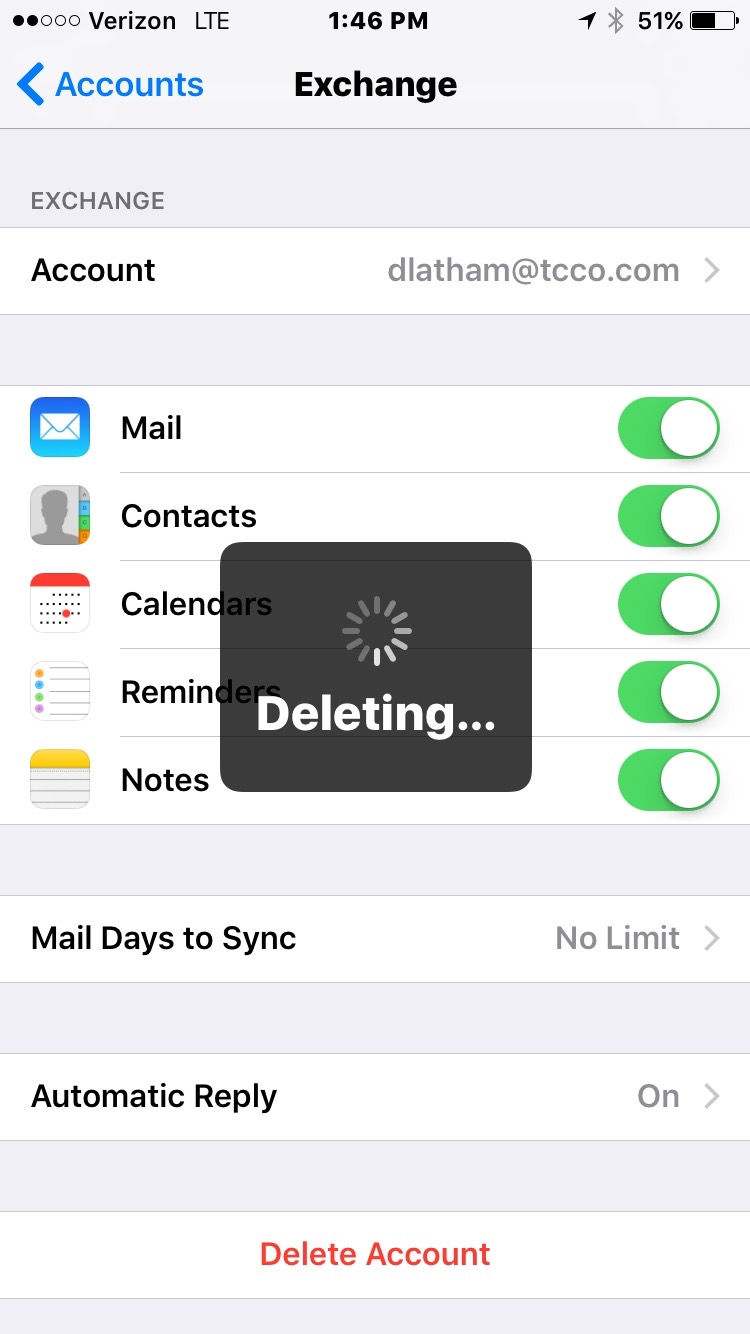The width and height of the screenshot is (750, 1334).
Task: Toggle Calendars sync off
Action: [668, 604]
